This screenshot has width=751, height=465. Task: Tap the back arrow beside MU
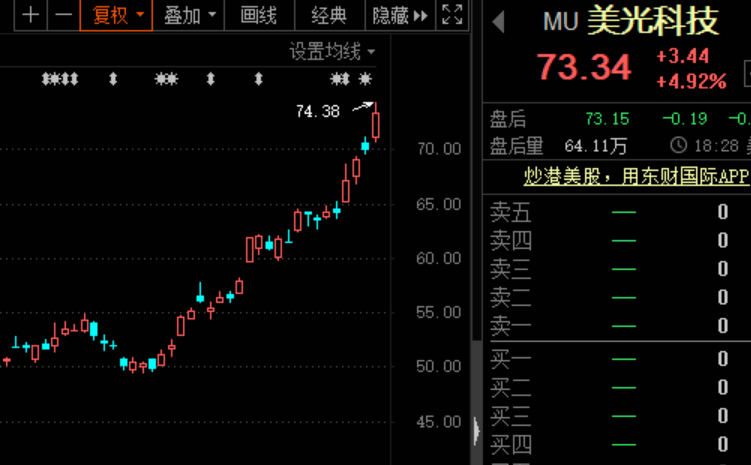tap(499, 20)
